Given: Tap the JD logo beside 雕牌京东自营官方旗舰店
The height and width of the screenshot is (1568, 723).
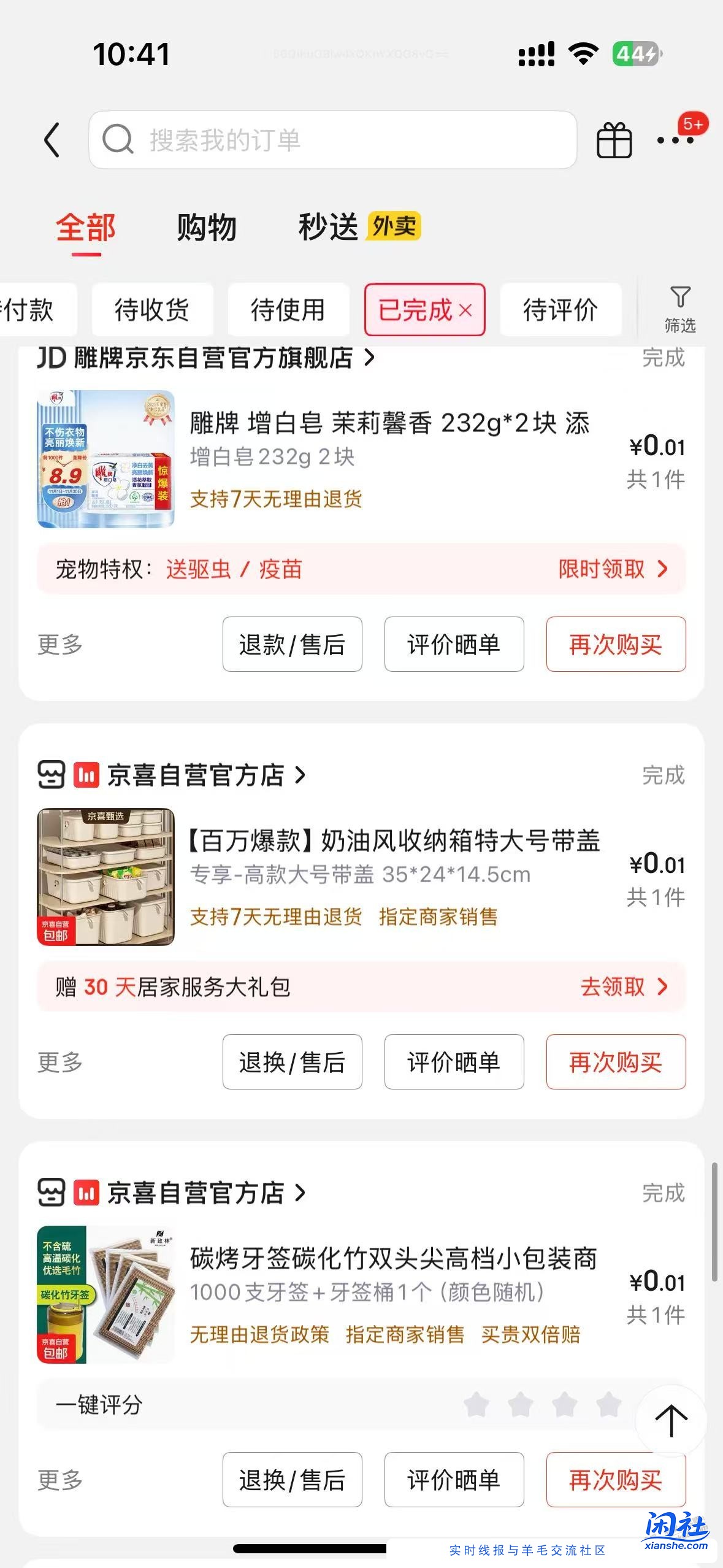Looking at the screenshot, I should [x=53, y=359].
